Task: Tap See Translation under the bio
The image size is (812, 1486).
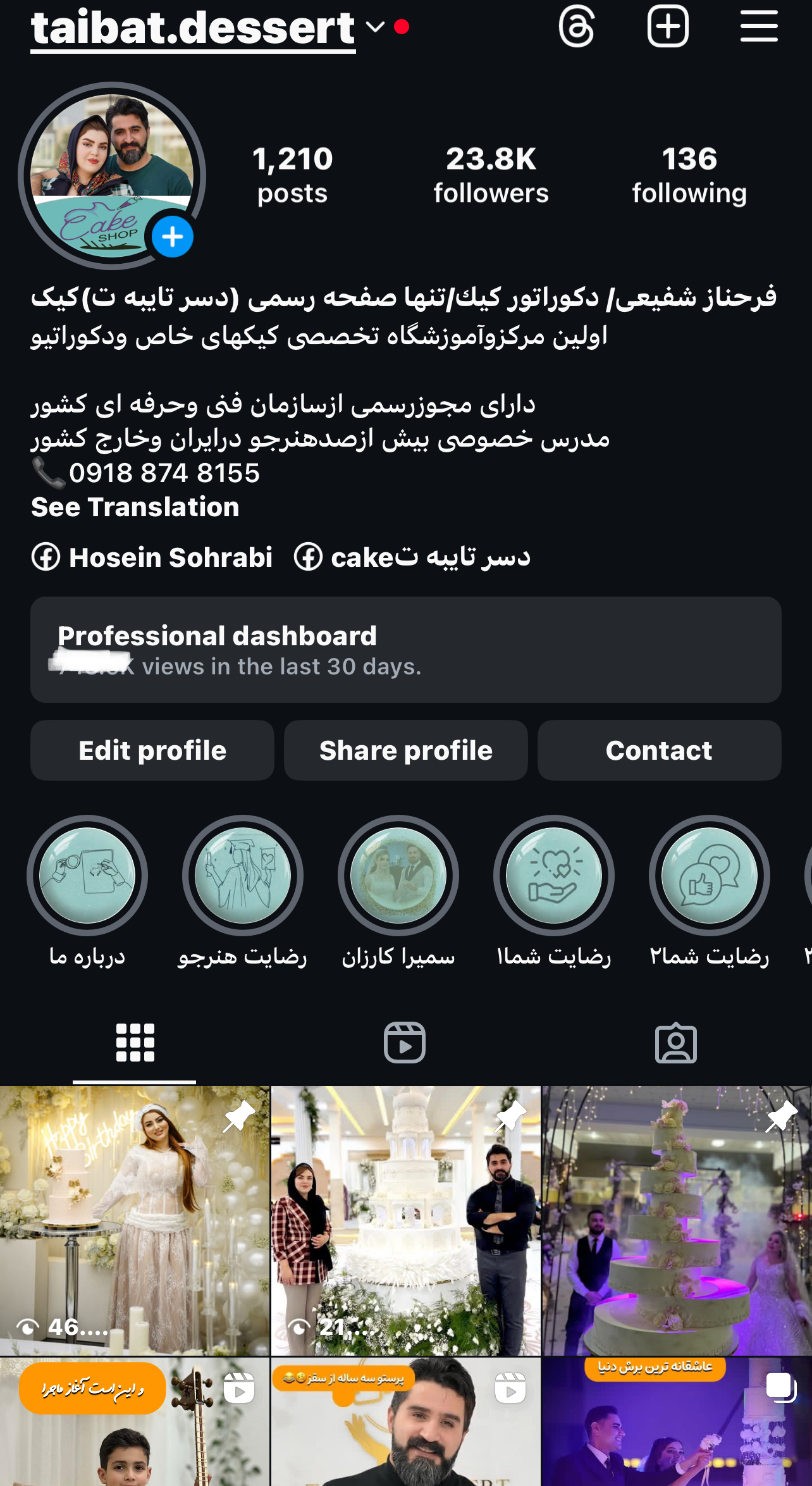Action: point(135,507)
